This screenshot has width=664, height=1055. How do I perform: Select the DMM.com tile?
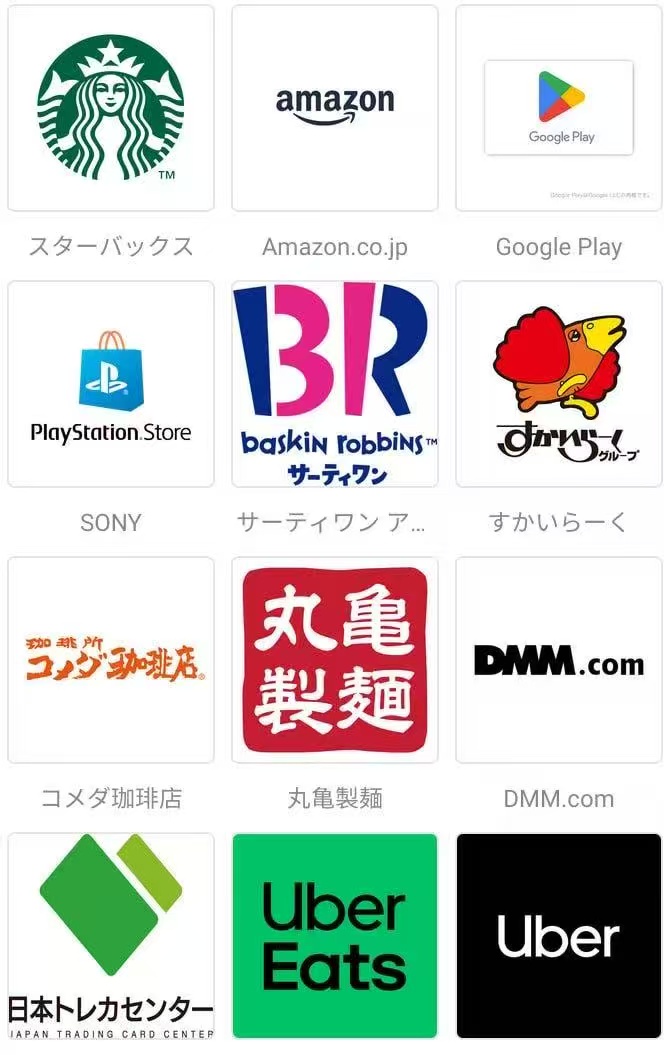559,660
